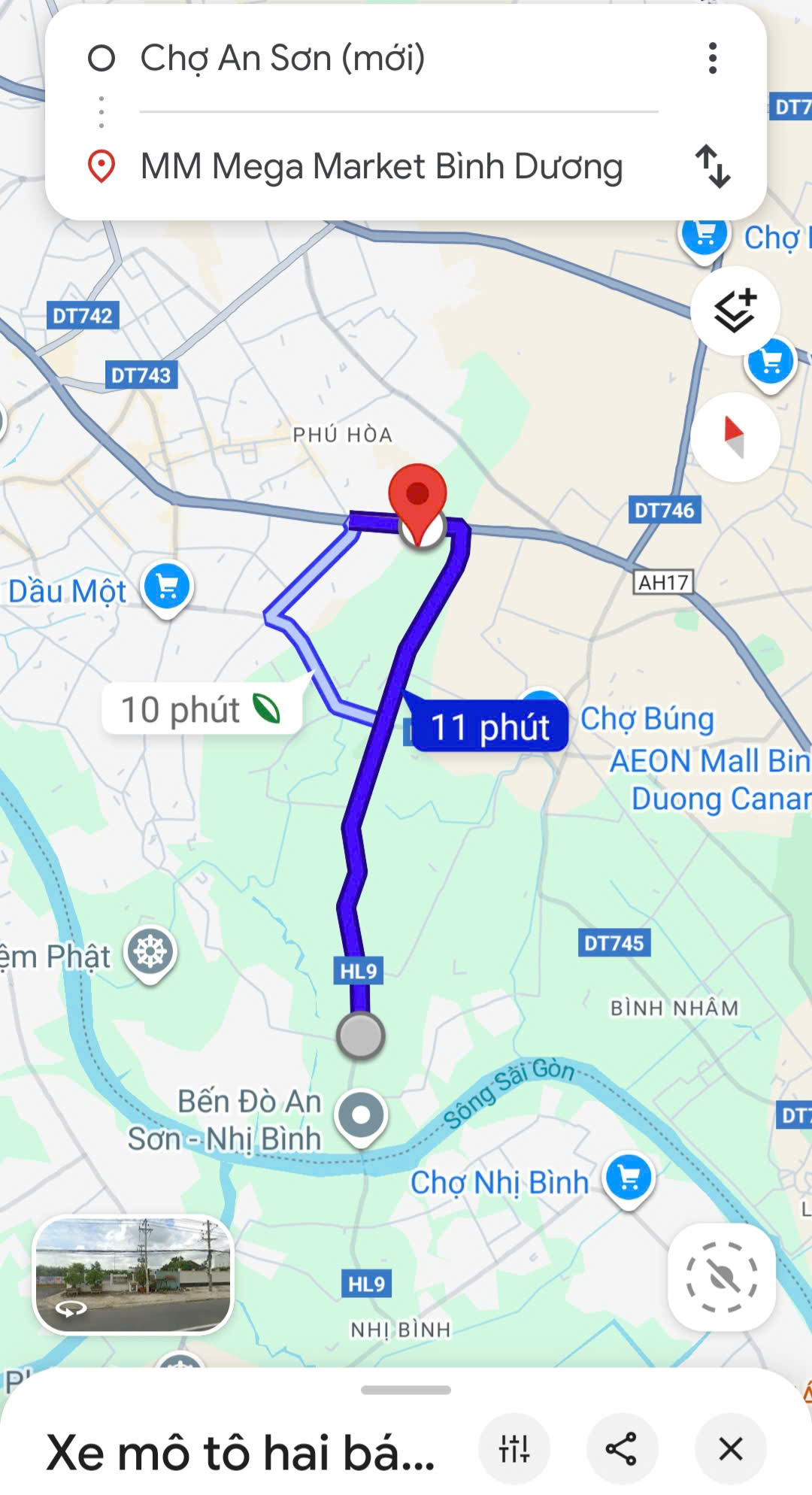Share these directions
Screen dimensions: 812x1495
coord(622,1448)
